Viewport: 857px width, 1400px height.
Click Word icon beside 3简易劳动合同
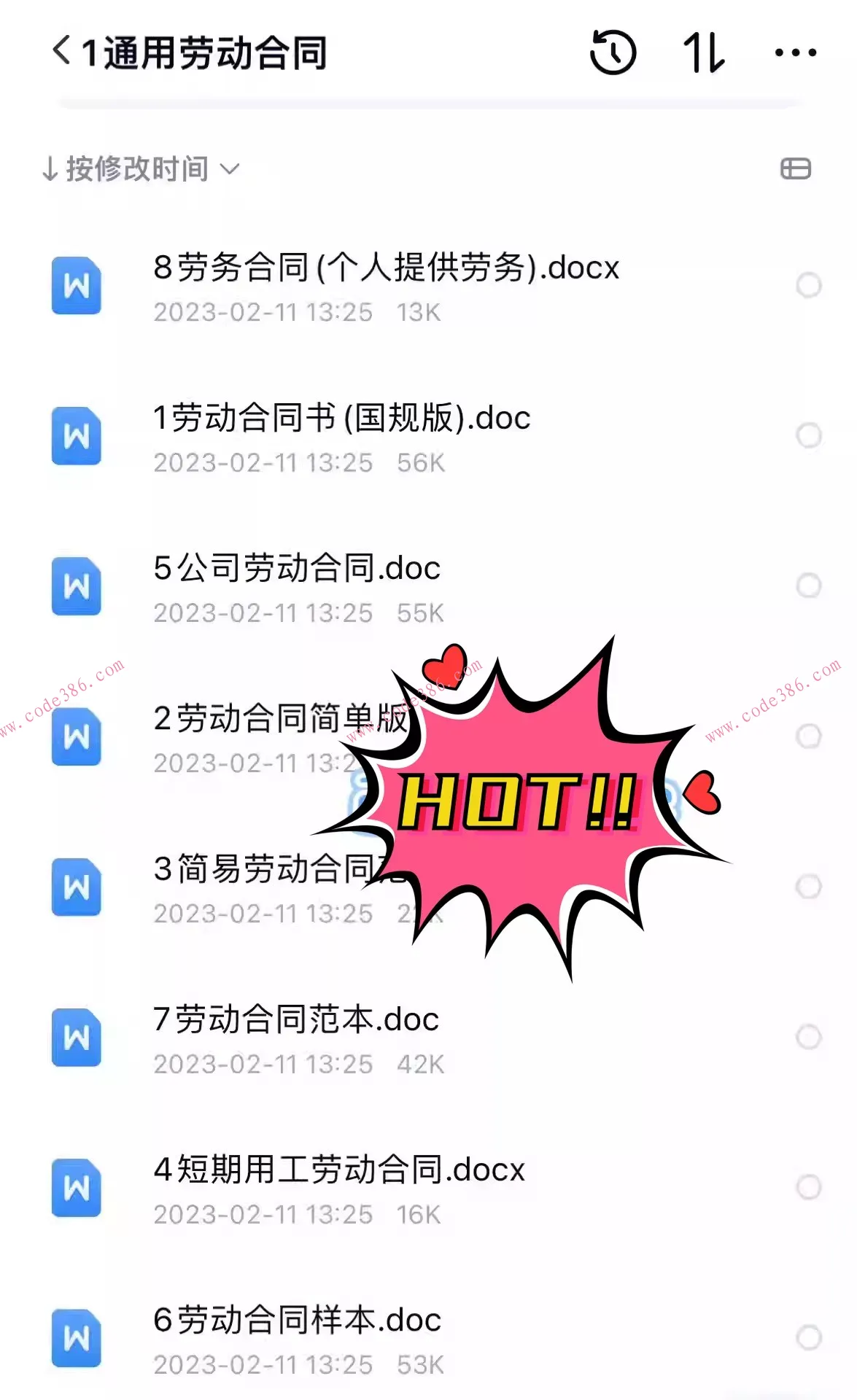pyautogui.click(x=75, y=888)
